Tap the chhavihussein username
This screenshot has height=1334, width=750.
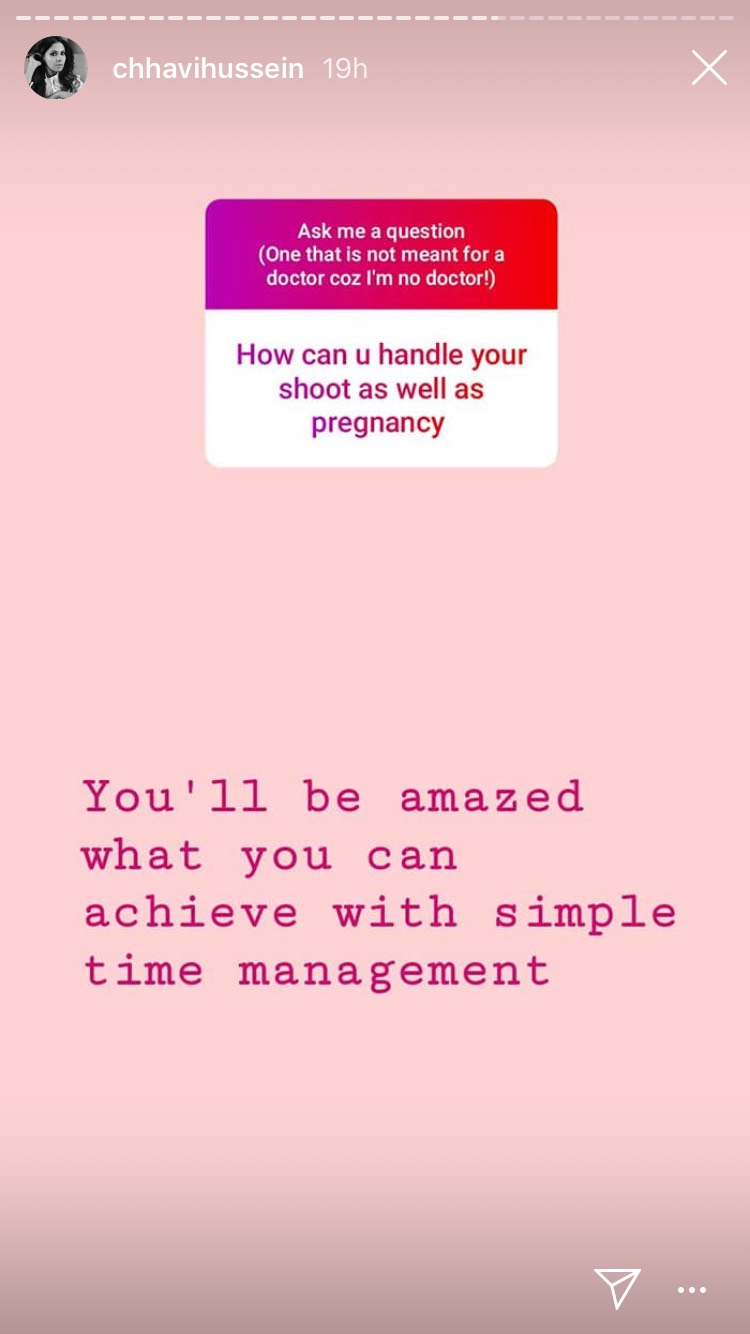point(208,69)
